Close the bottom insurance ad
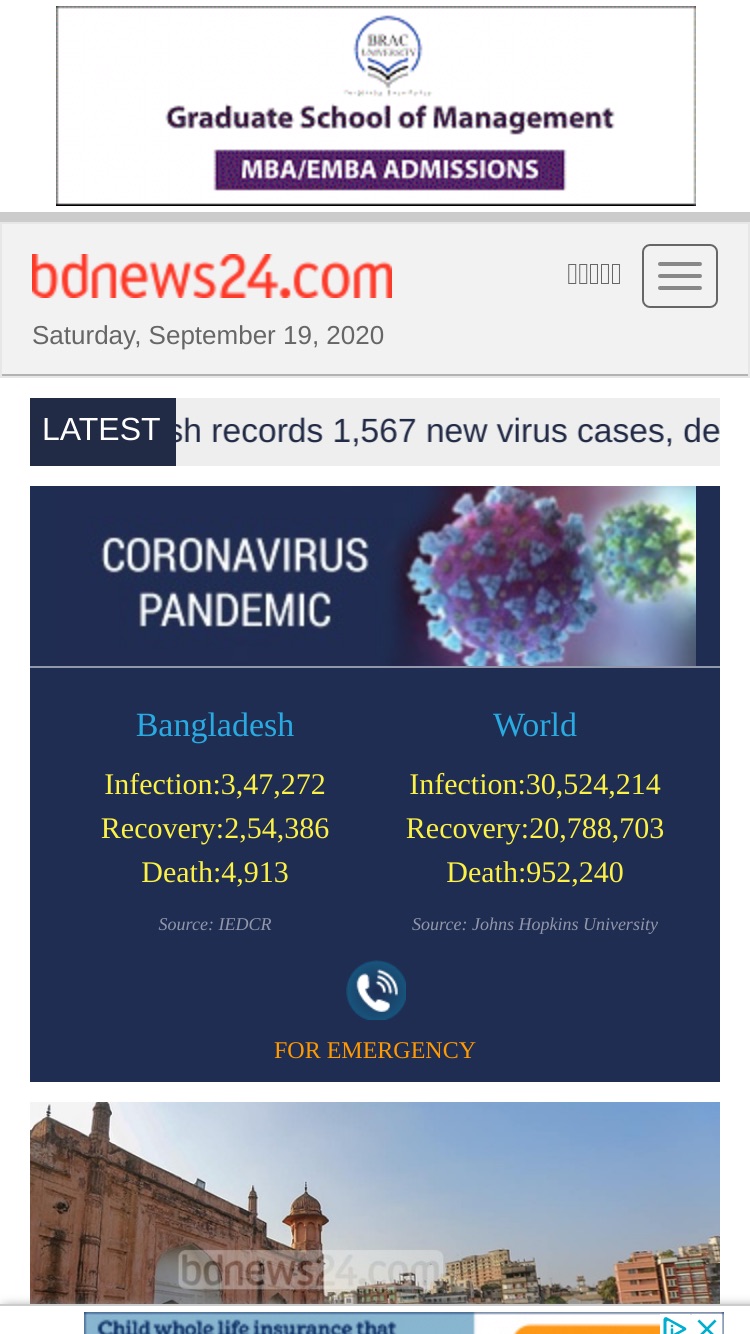The height and width of the screenshot is (1334, 750). [x=707, y=1326]
